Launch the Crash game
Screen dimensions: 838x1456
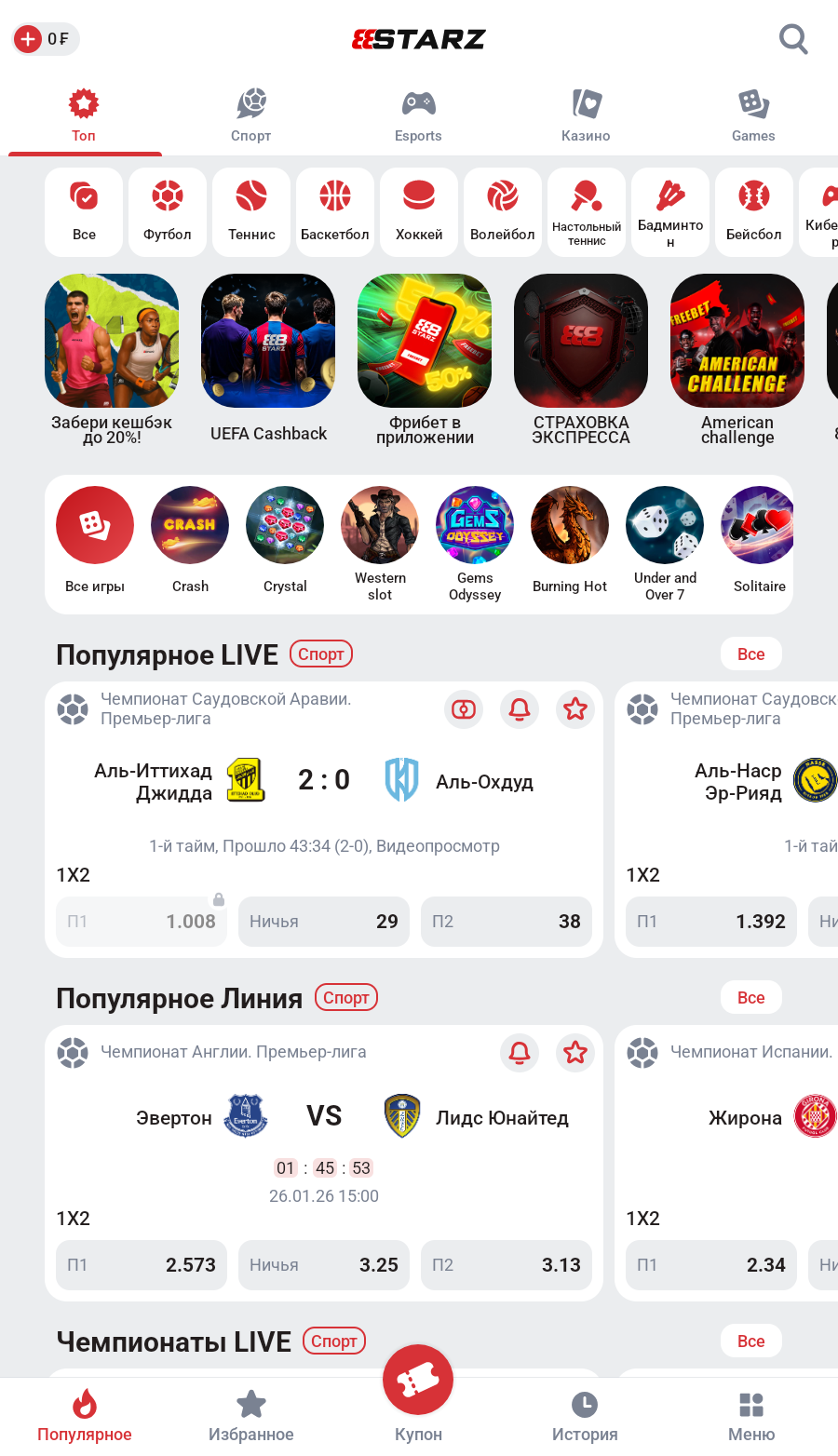(x=190, y=540)
